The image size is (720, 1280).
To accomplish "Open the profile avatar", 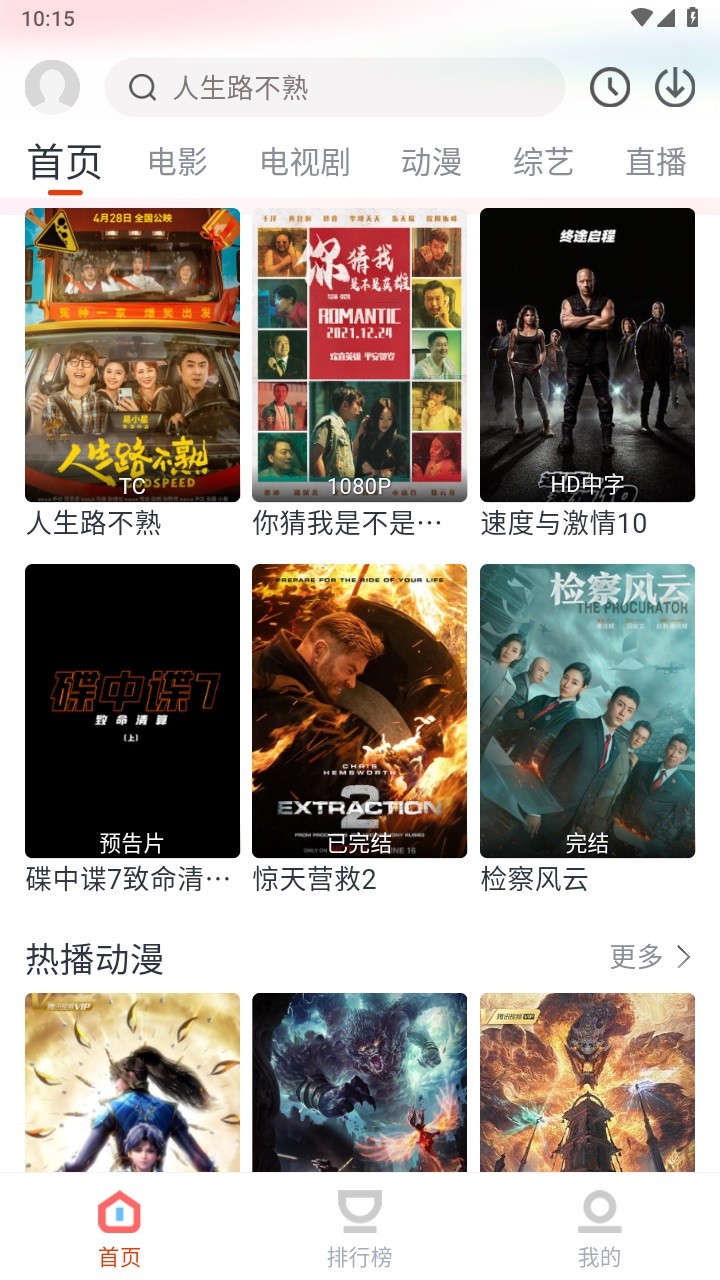I will pos(52,87).
